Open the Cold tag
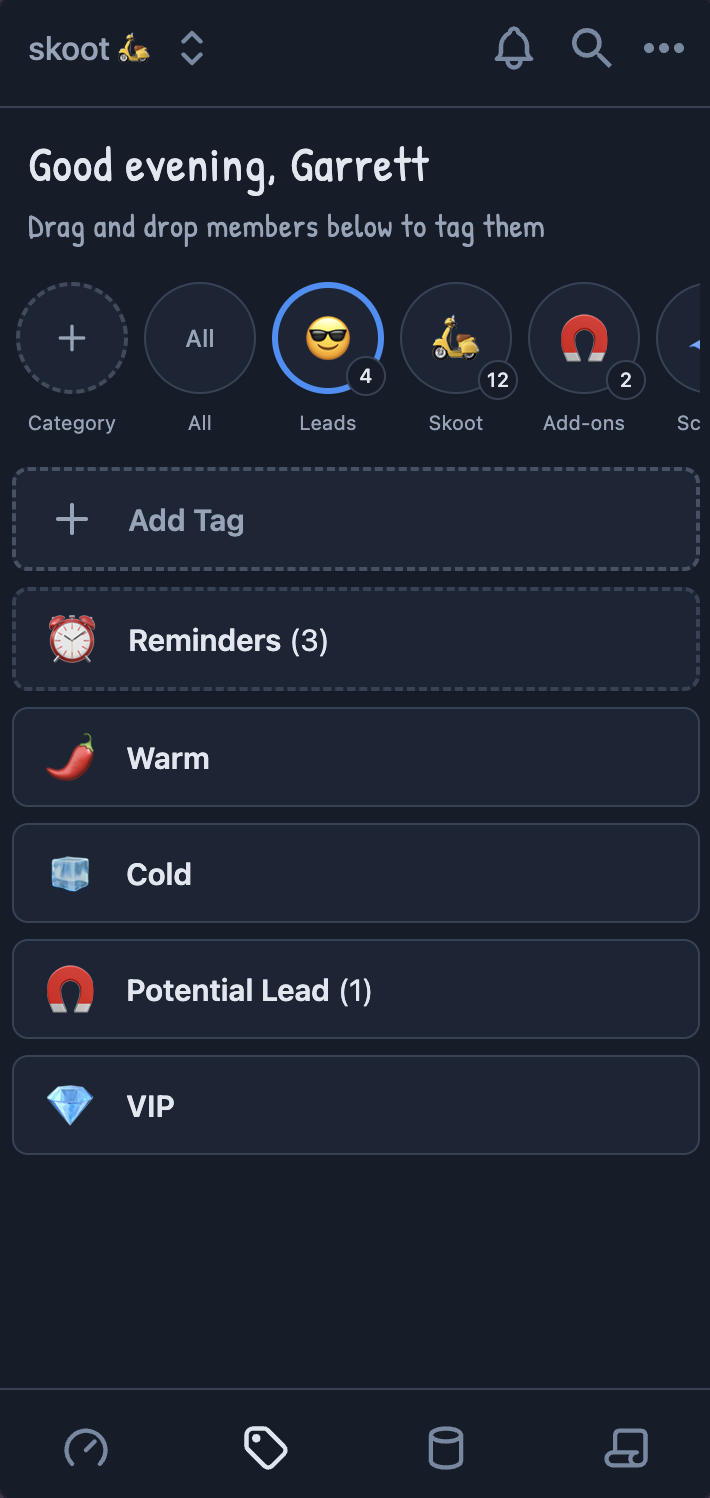 pyautogui.click(x=355, y=874)
